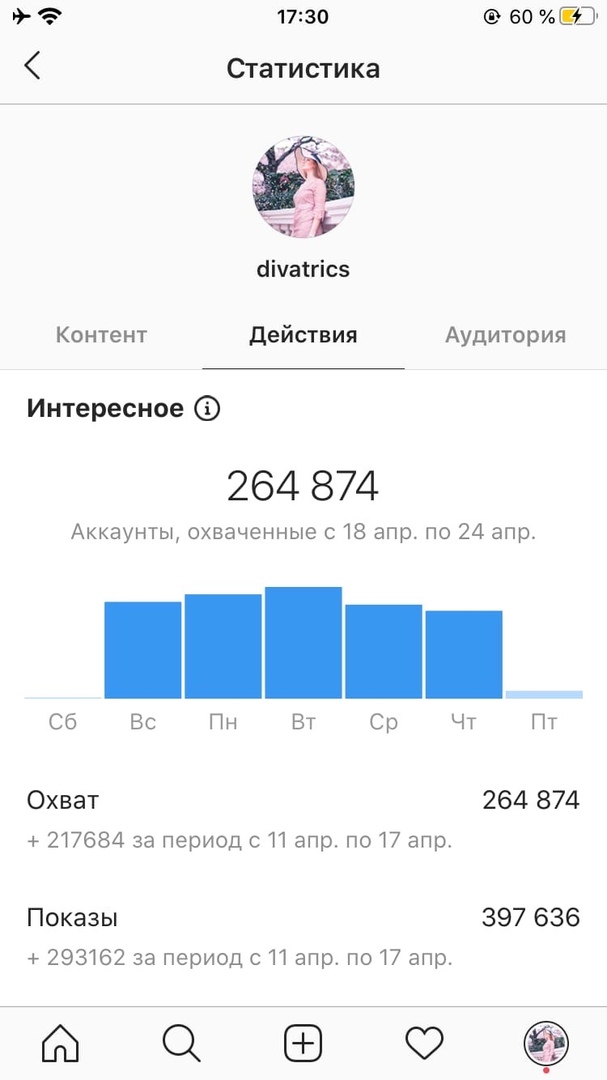Switch to the Контент tab
Screen dimensions: 607x1080
coord(101,335)
